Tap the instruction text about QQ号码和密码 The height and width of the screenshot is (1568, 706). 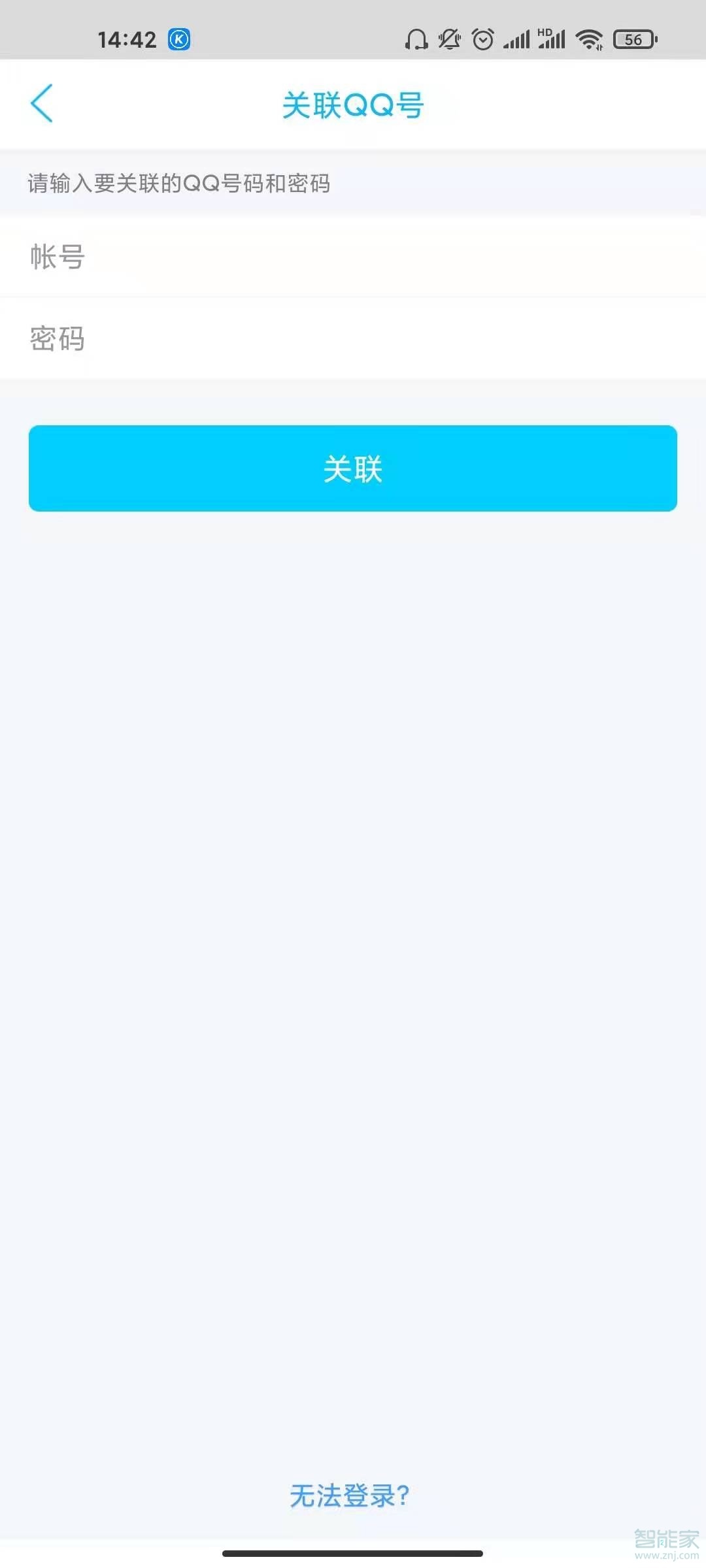pos(178,185)
